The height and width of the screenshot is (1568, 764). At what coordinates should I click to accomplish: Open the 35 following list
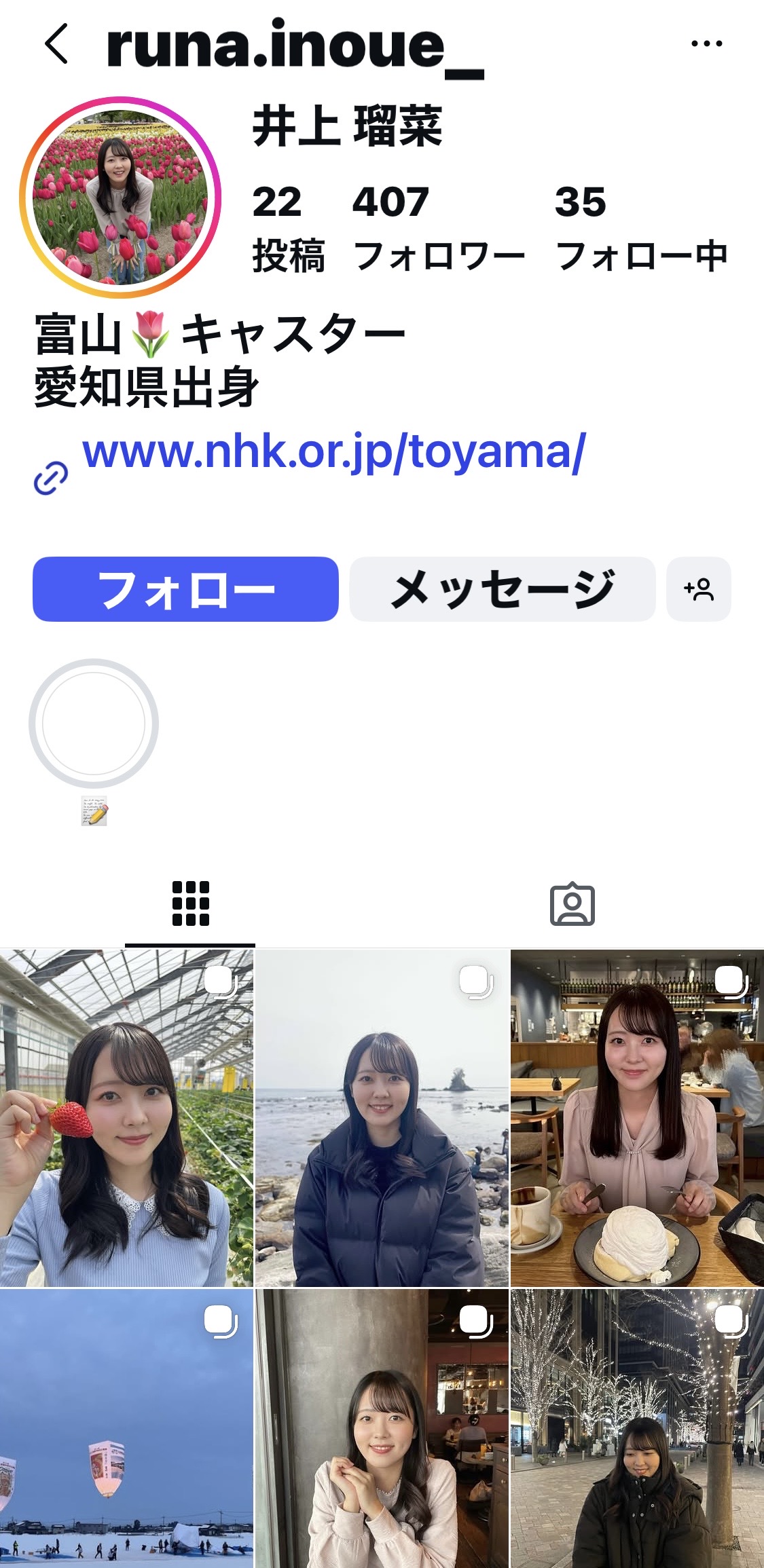coord(640,227)
